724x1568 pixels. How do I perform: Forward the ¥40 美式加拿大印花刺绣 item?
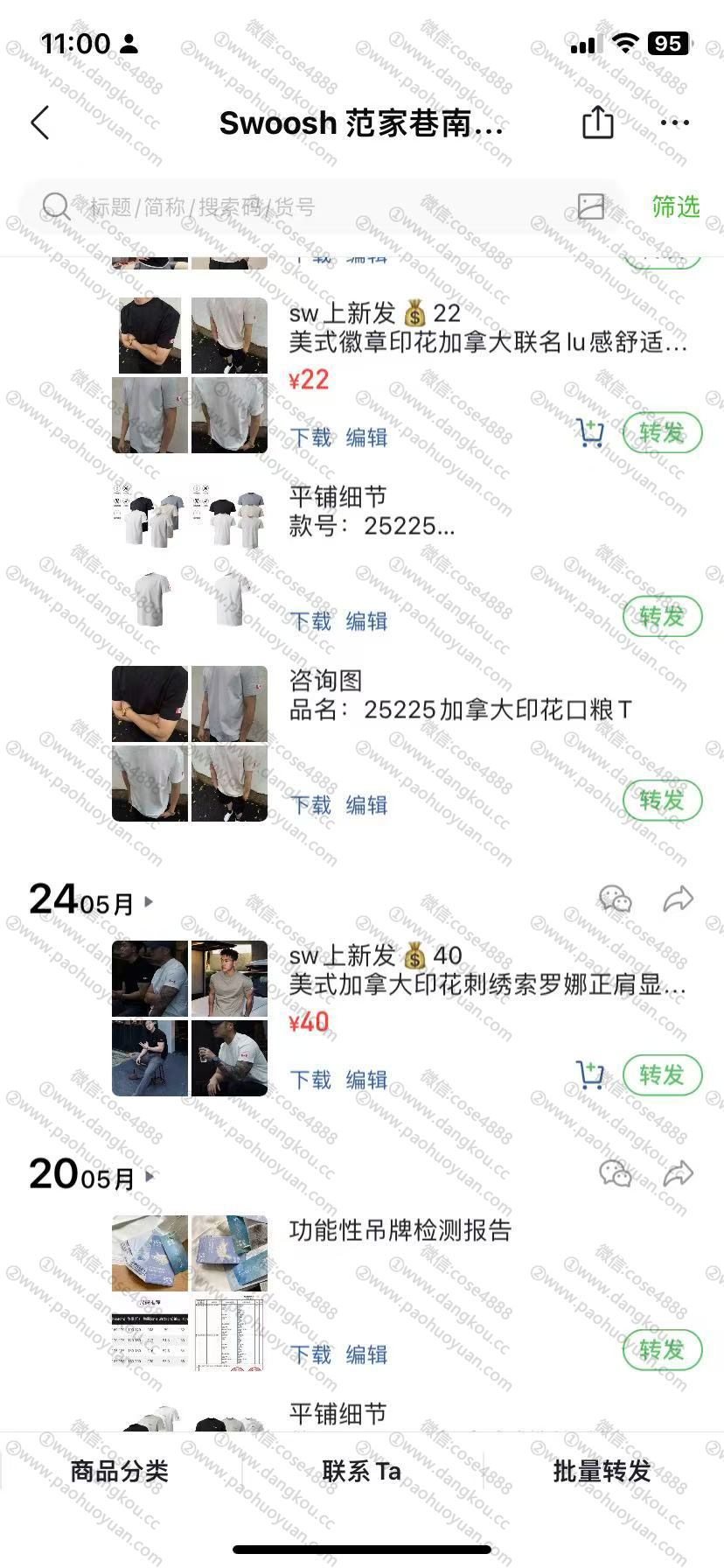[x=662, y=1074]
